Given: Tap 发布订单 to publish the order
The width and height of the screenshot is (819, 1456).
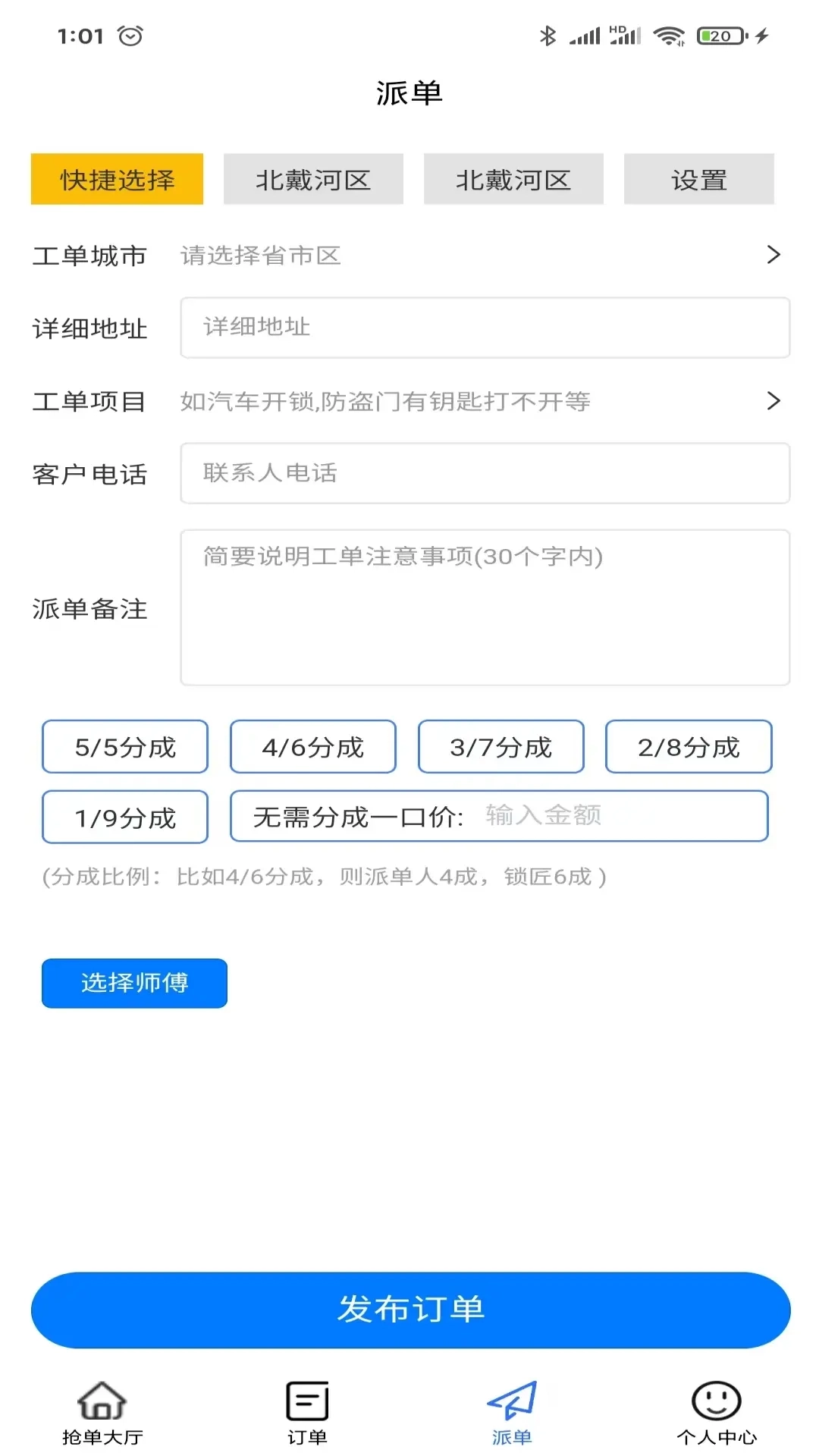Looking at the screenshot, I should tap(409, 1310).
